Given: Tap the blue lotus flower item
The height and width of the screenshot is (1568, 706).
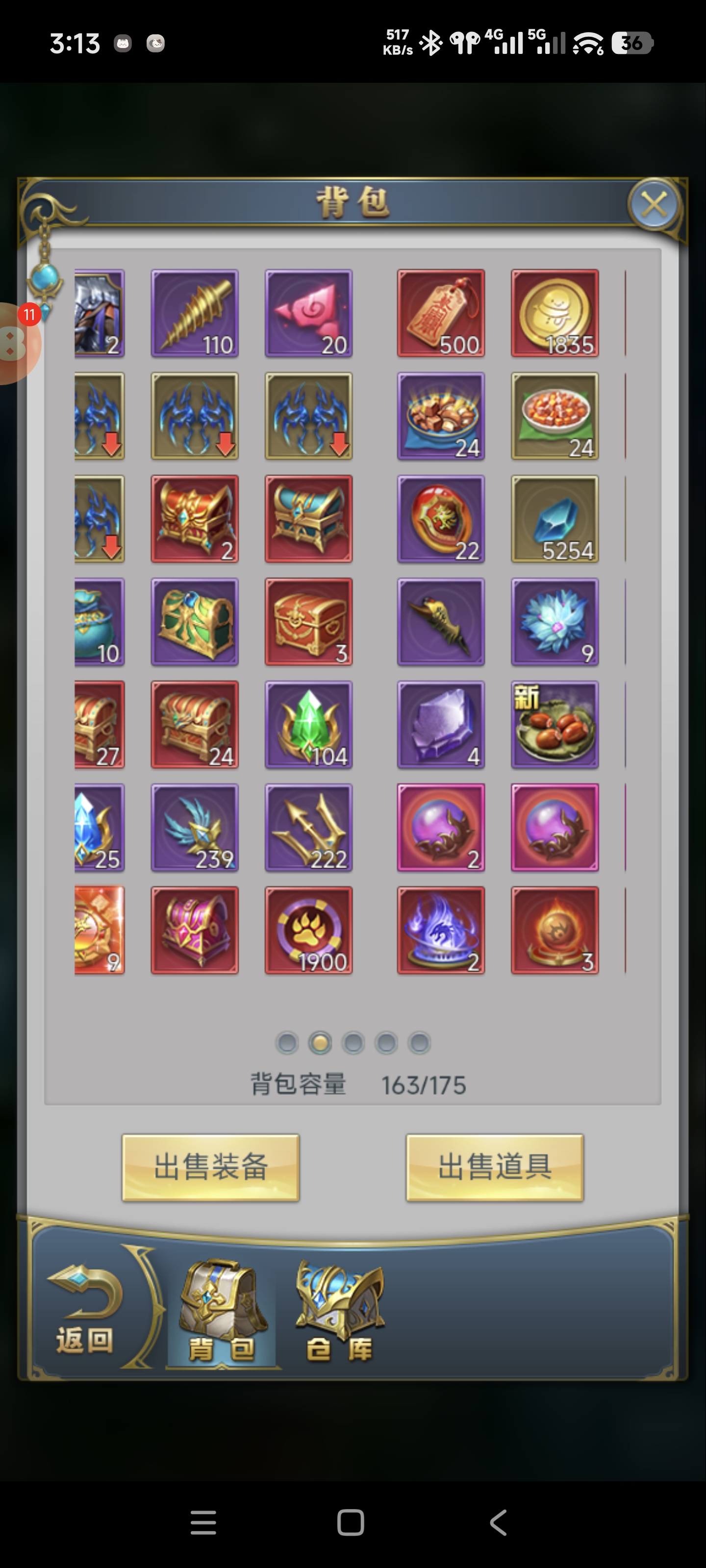Looking at the screenshot, I should [555, 621].
